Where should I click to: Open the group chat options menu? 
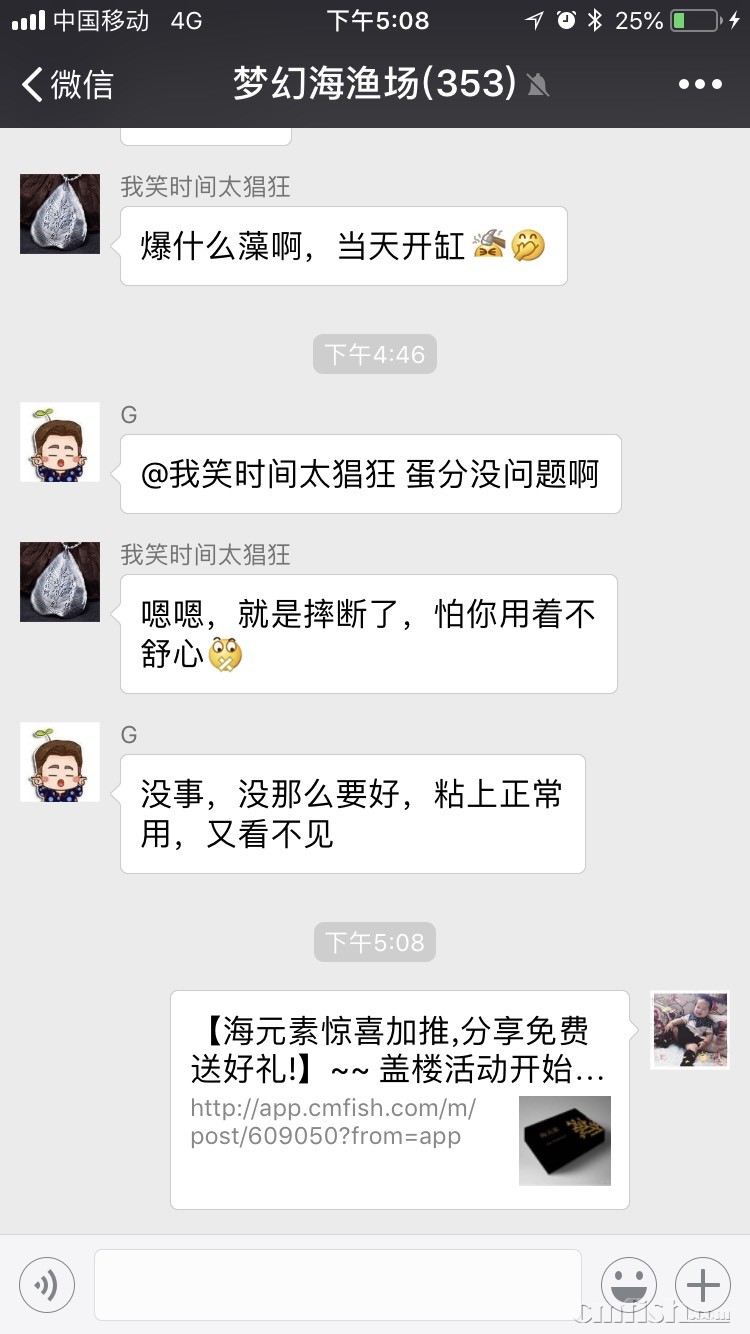[700, 84]
